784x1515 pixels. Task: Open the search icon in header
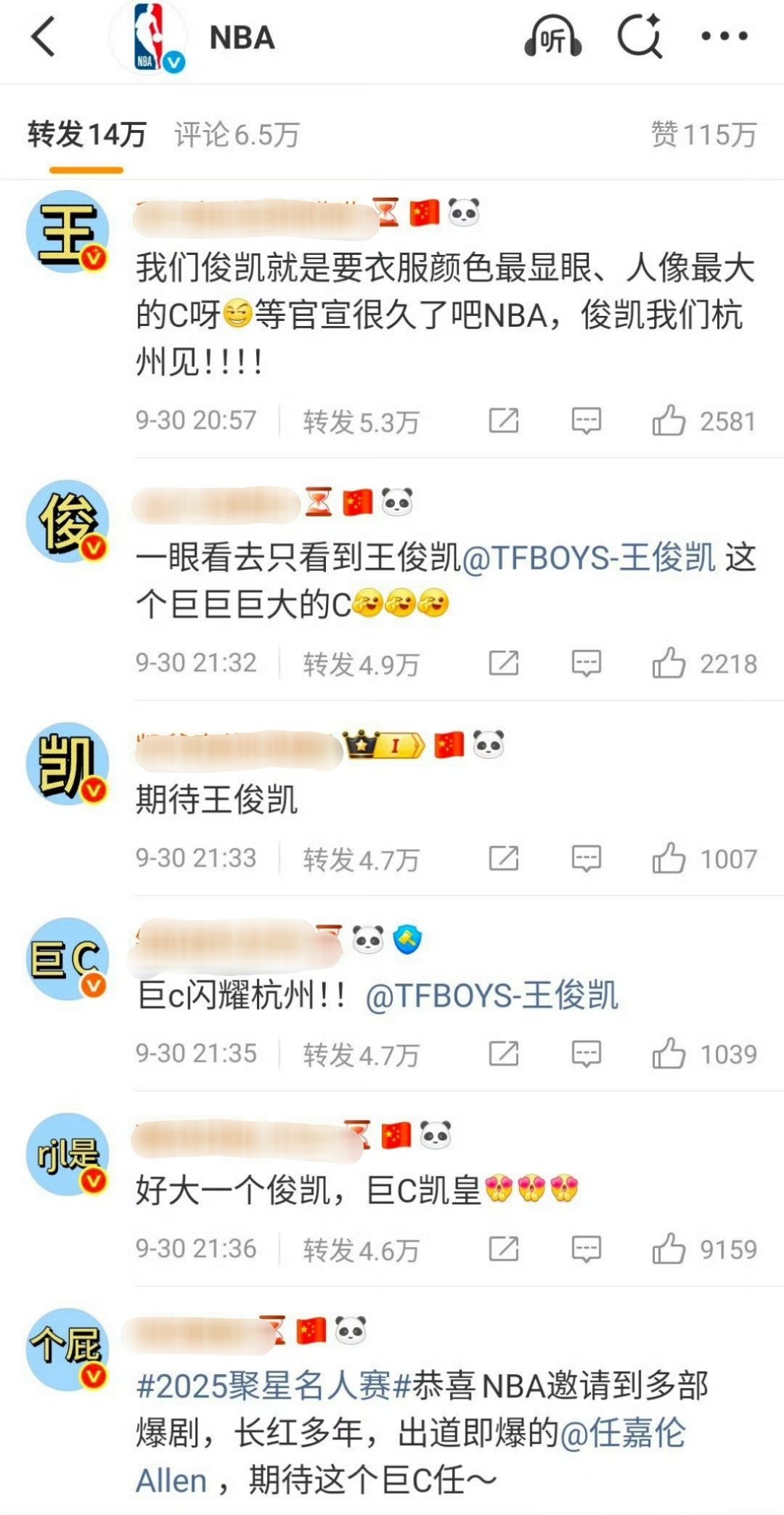coord(640,36)
